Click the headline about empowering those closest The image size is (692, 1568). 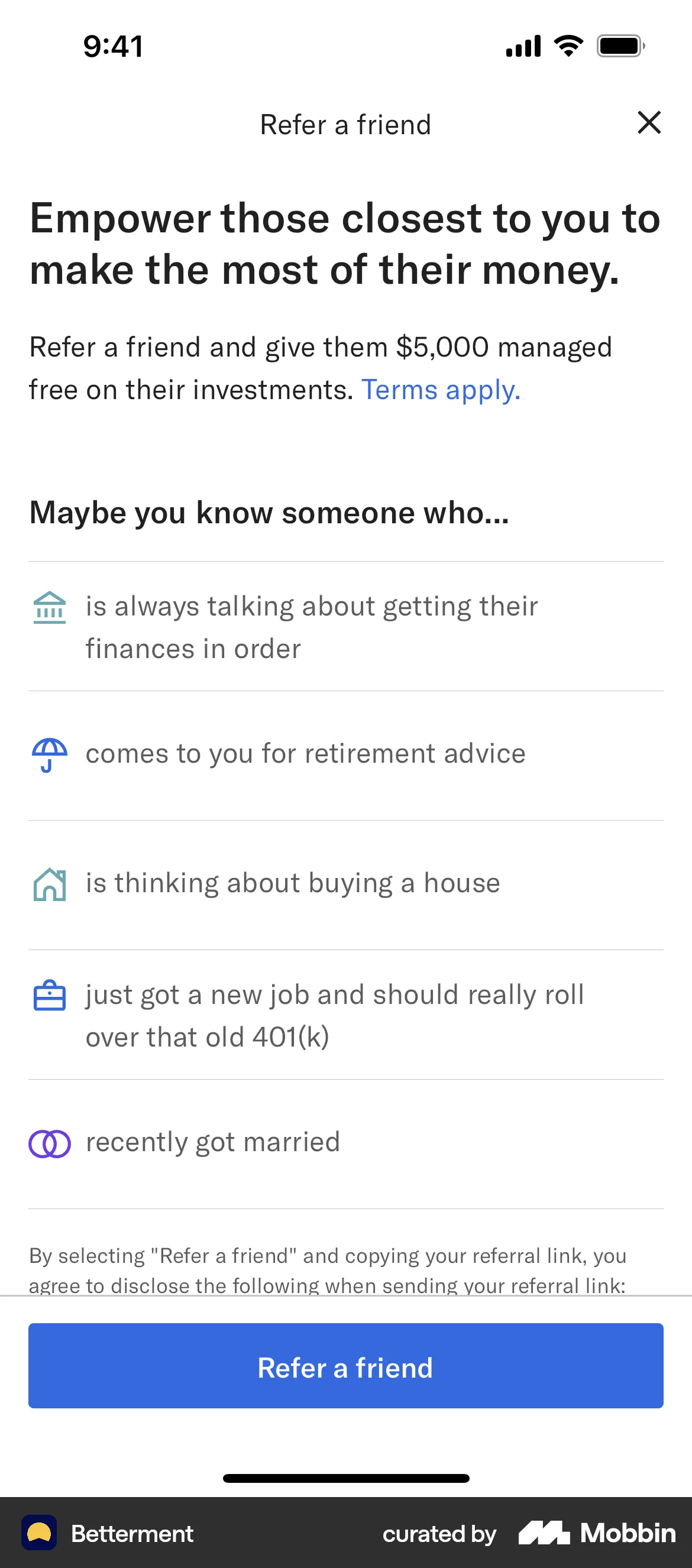point(345,244)
